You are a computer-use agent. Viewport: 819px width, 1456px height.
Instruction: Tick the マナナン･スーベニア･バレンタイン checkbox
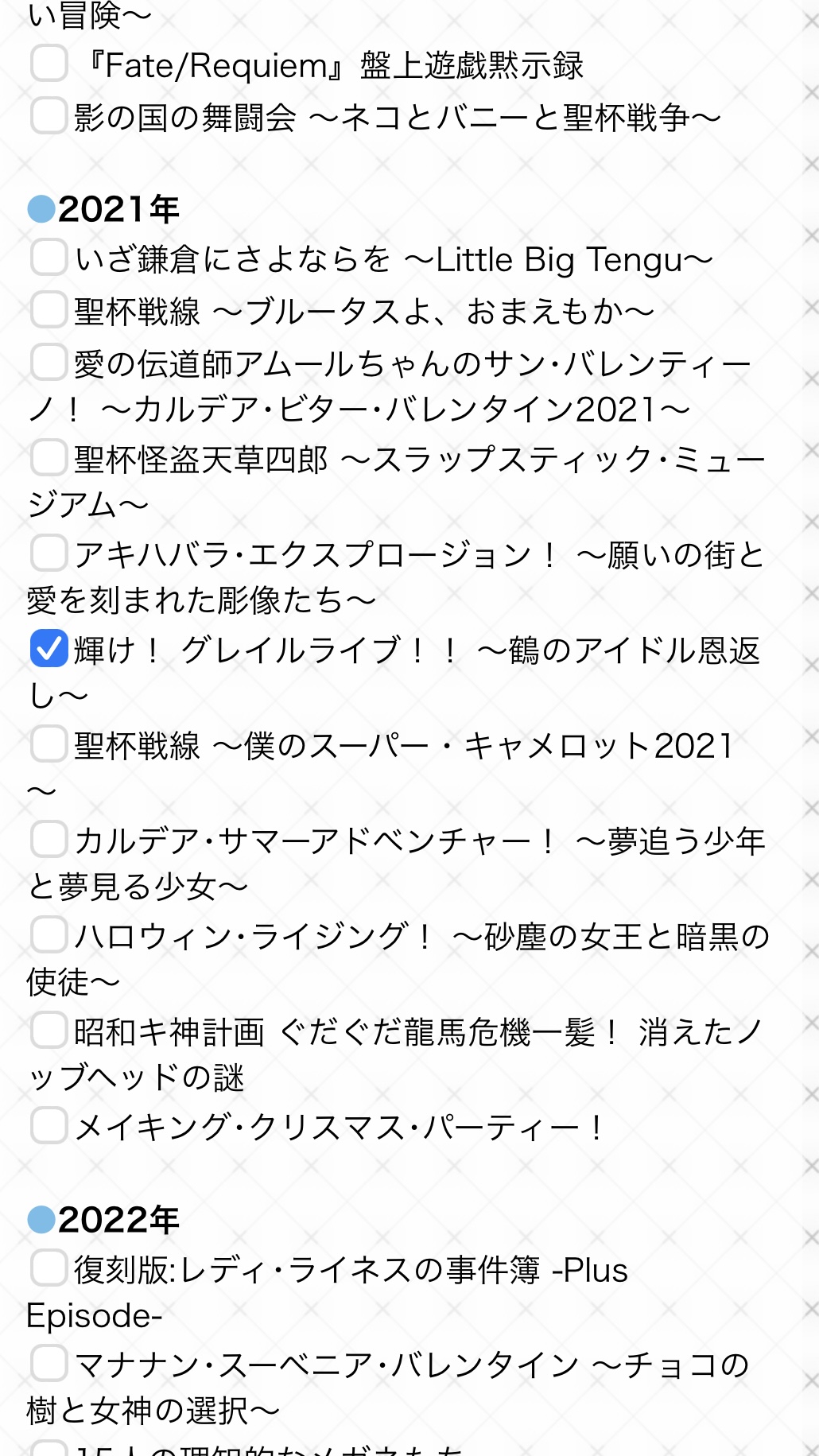pyautogui.click(x=49, y=1364)
